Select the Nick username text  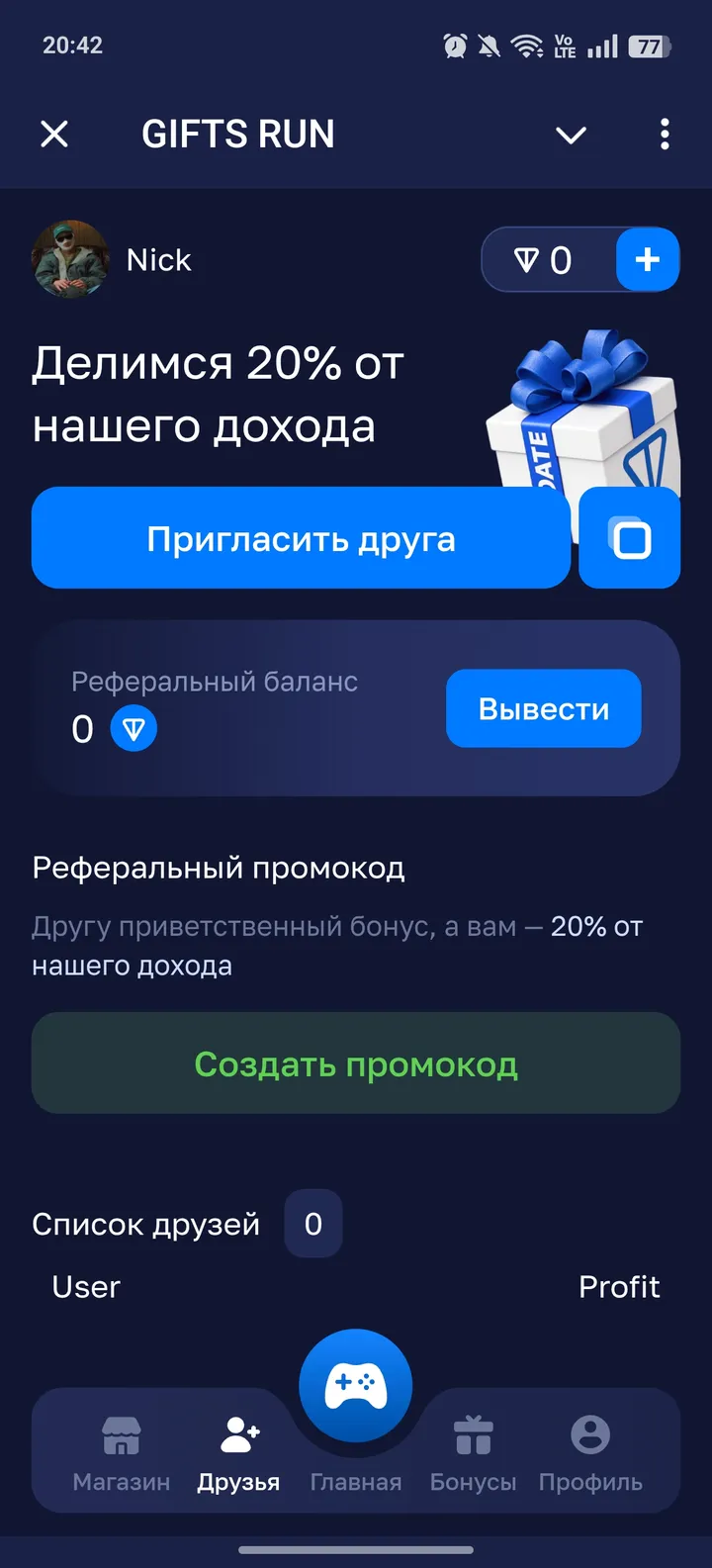[x=159, y=259]
